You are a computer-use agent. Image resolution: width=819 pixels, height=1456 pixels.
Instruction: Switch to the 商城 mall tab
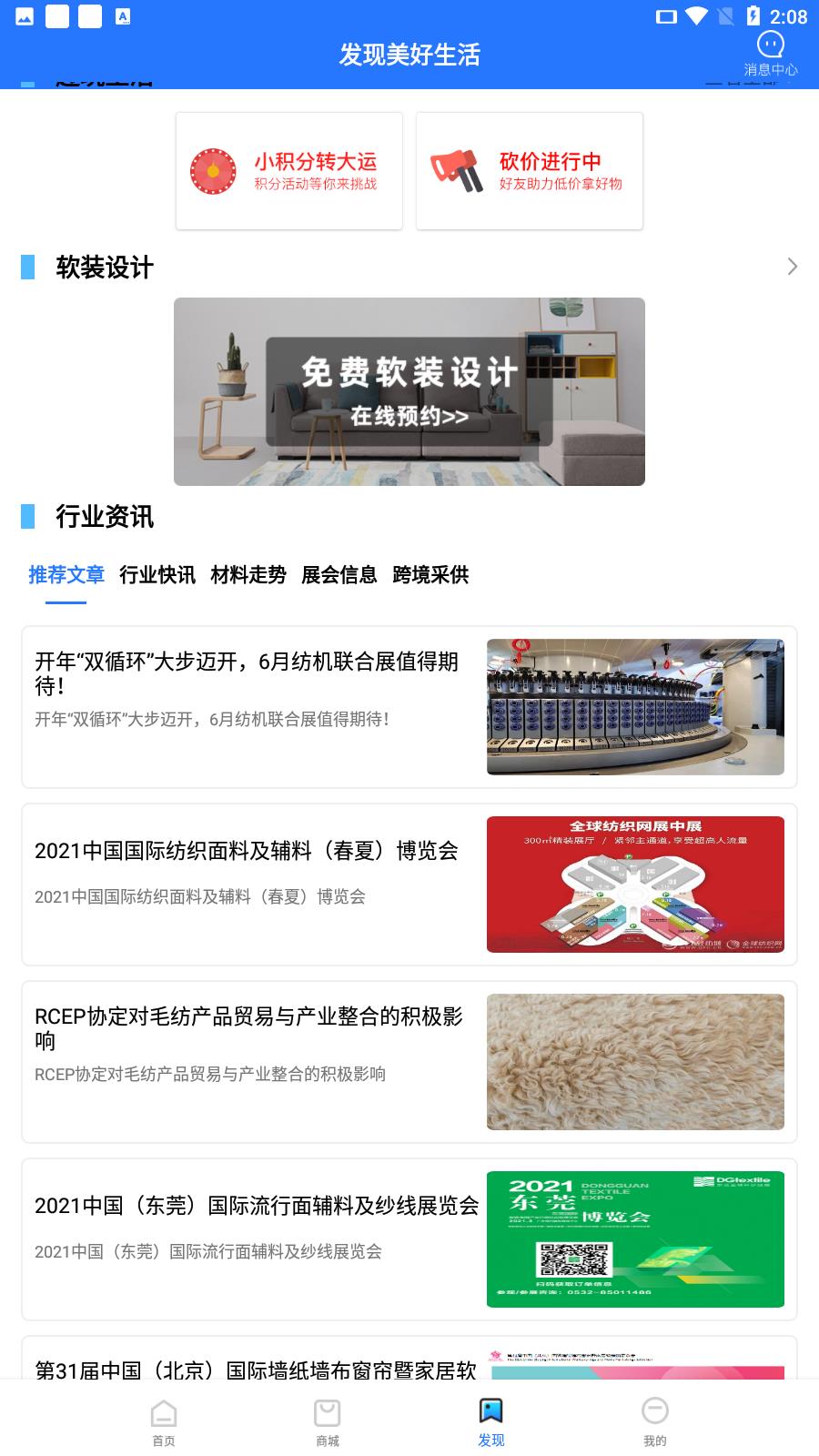click(328, 1421)
